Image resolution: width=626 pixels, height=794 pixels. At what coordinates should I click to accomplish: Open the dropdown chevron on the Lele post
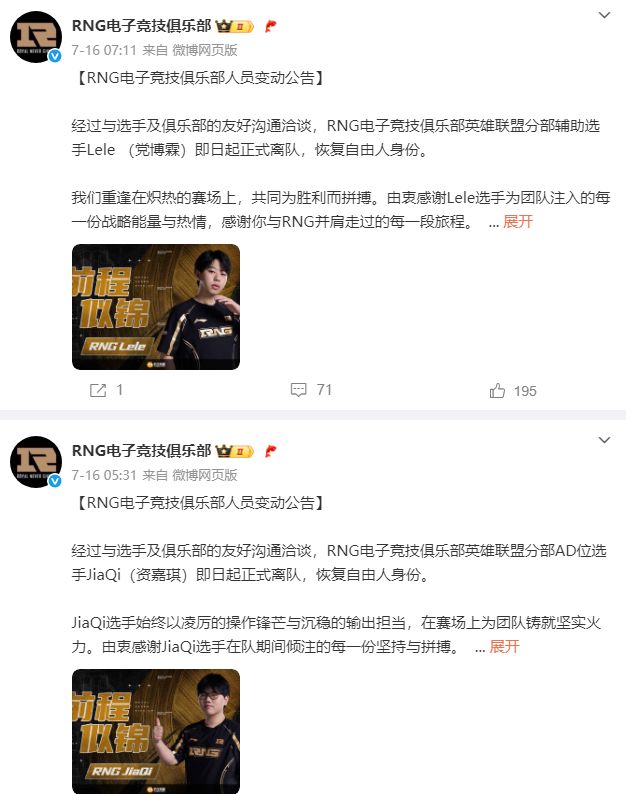(x=603, y=16)
